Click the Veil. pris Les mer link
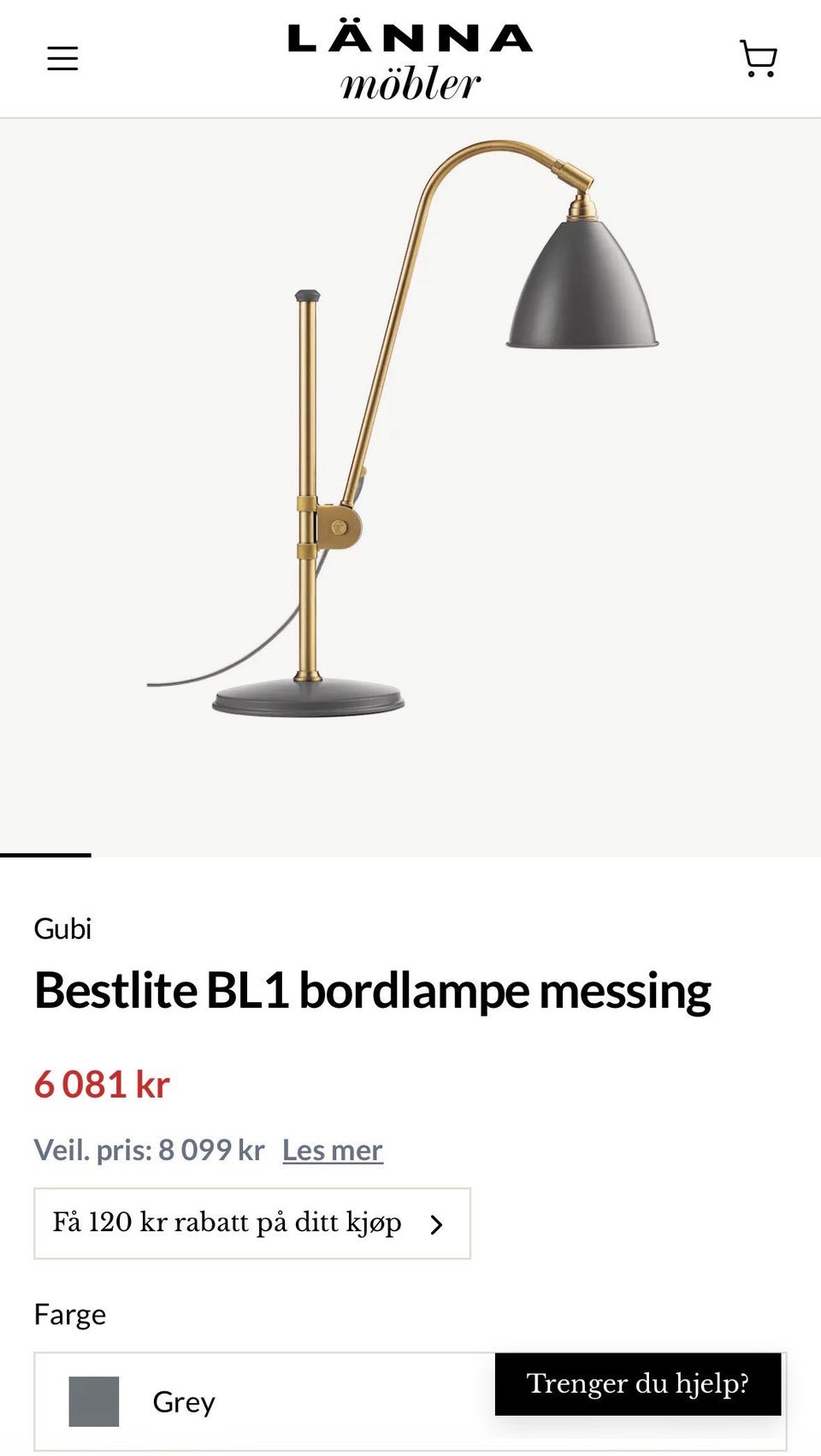The height and width of the screenshot is (1456, 821). [333, 1150]
